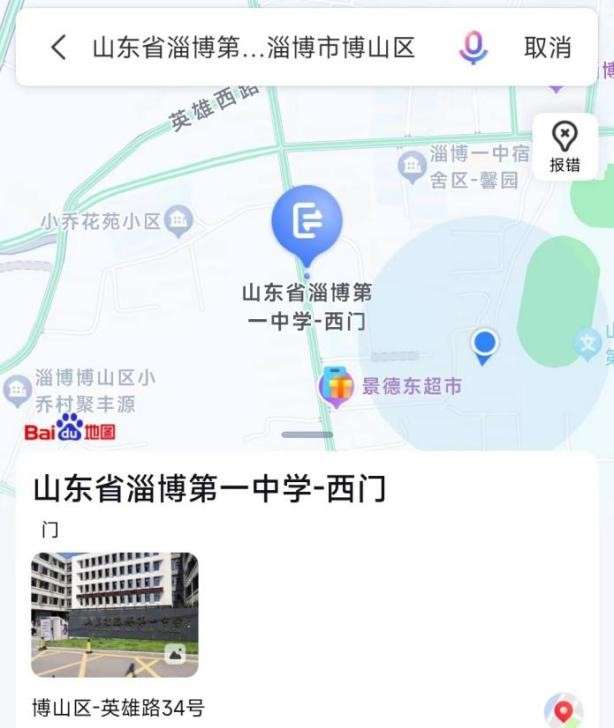The width and height of the screenshot is (614, 728).
Task: Select the 淄博一中宿舍区-馨园 map marker
Action: (412, 166)
